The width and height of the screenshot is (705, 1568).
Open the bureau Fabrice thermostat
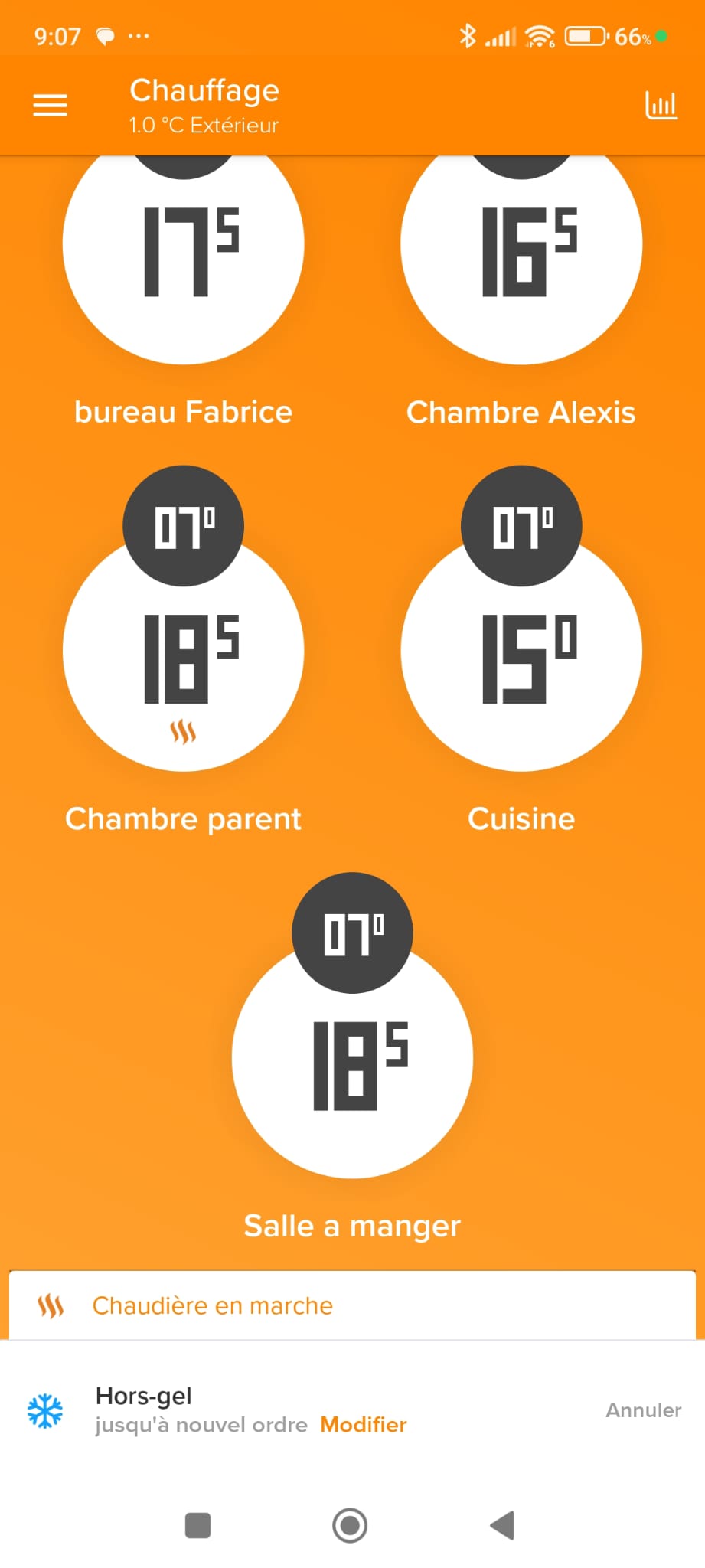click(184, 253)
